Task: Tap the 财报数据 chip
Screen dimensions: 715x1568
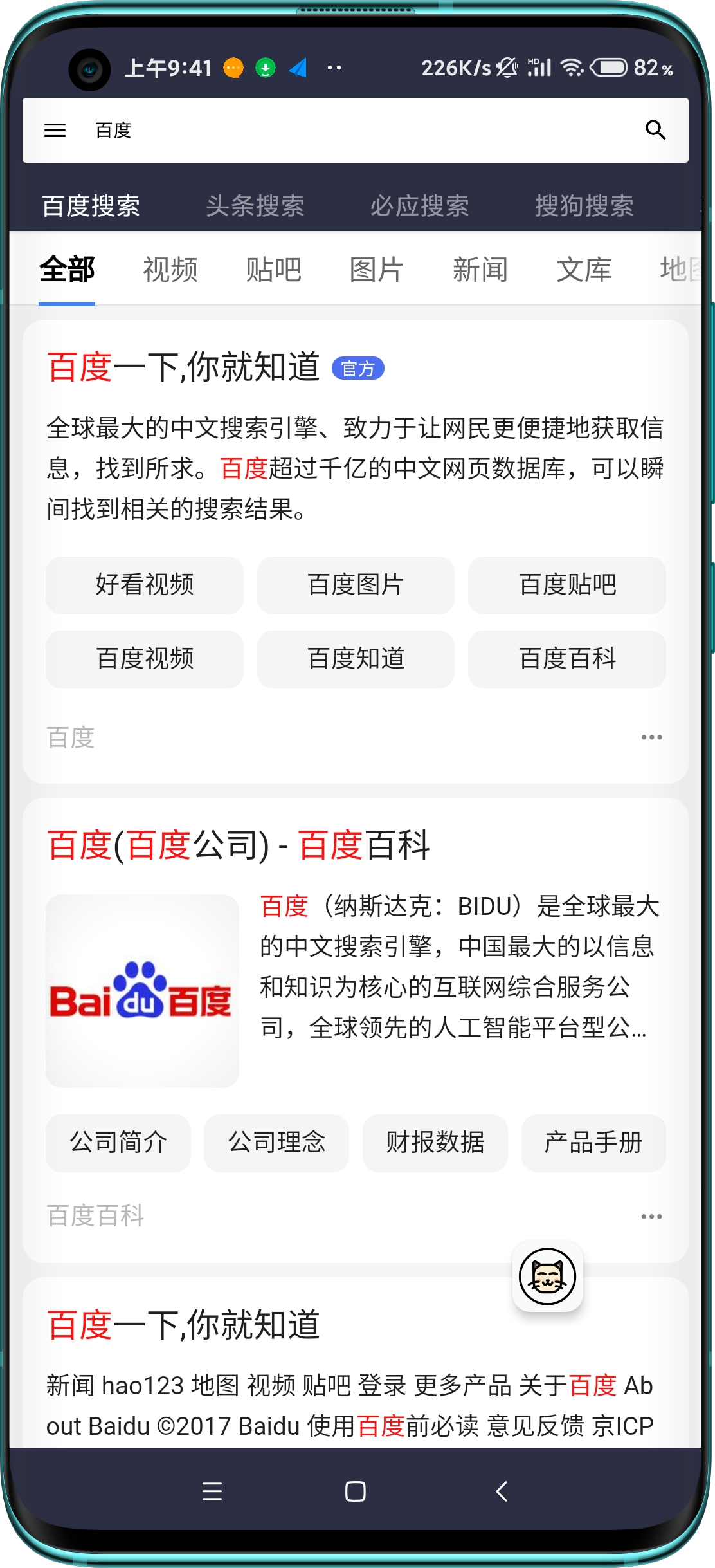Action: [x=435, y=1143]
